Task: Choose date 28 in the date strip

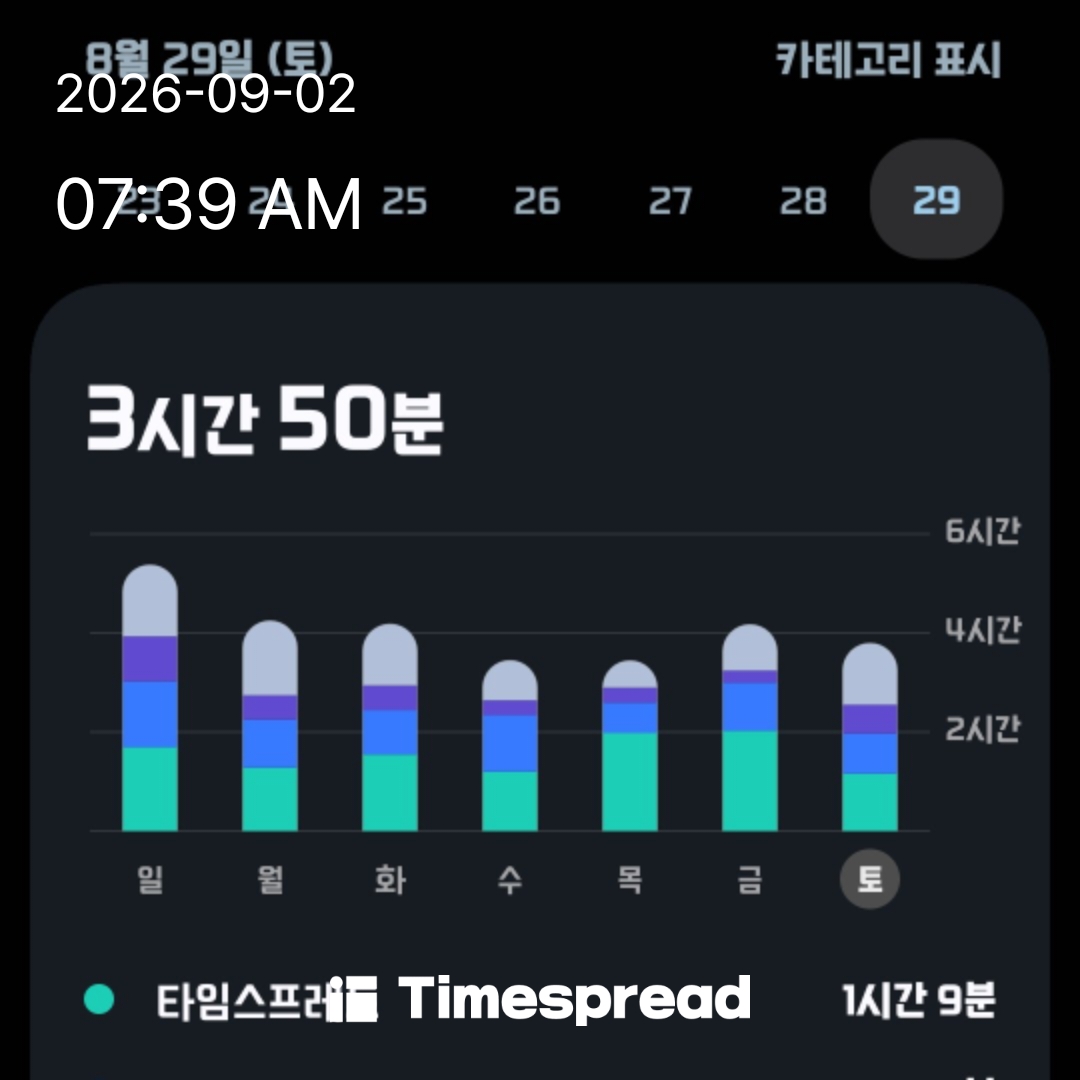Action: click(803, 201)
